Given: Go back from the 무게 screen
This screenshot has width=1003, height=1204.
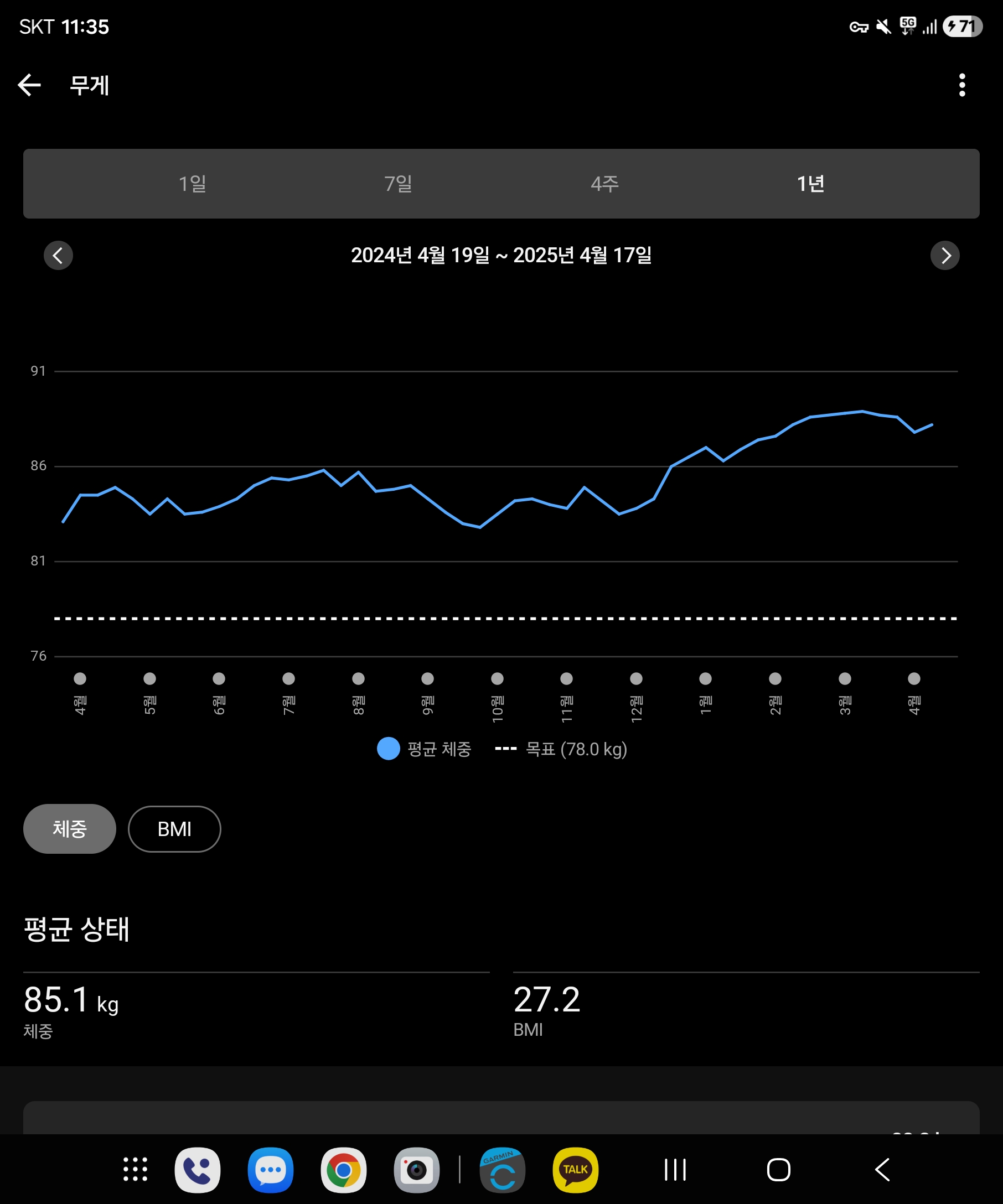Looking at the screenshot, I should [29, 85].
